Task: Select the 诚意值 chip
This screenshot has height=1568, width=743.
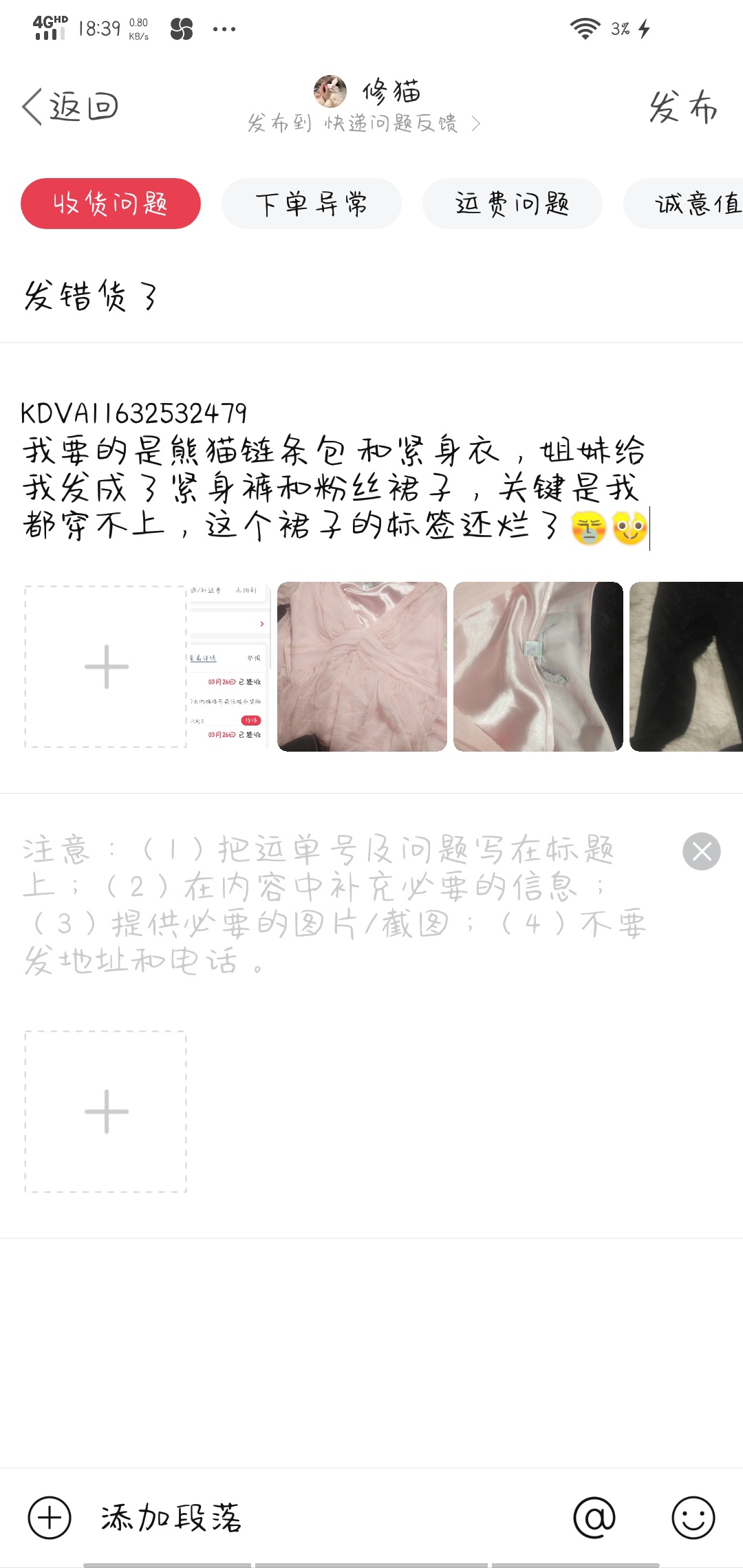Action: click(683, 204)
